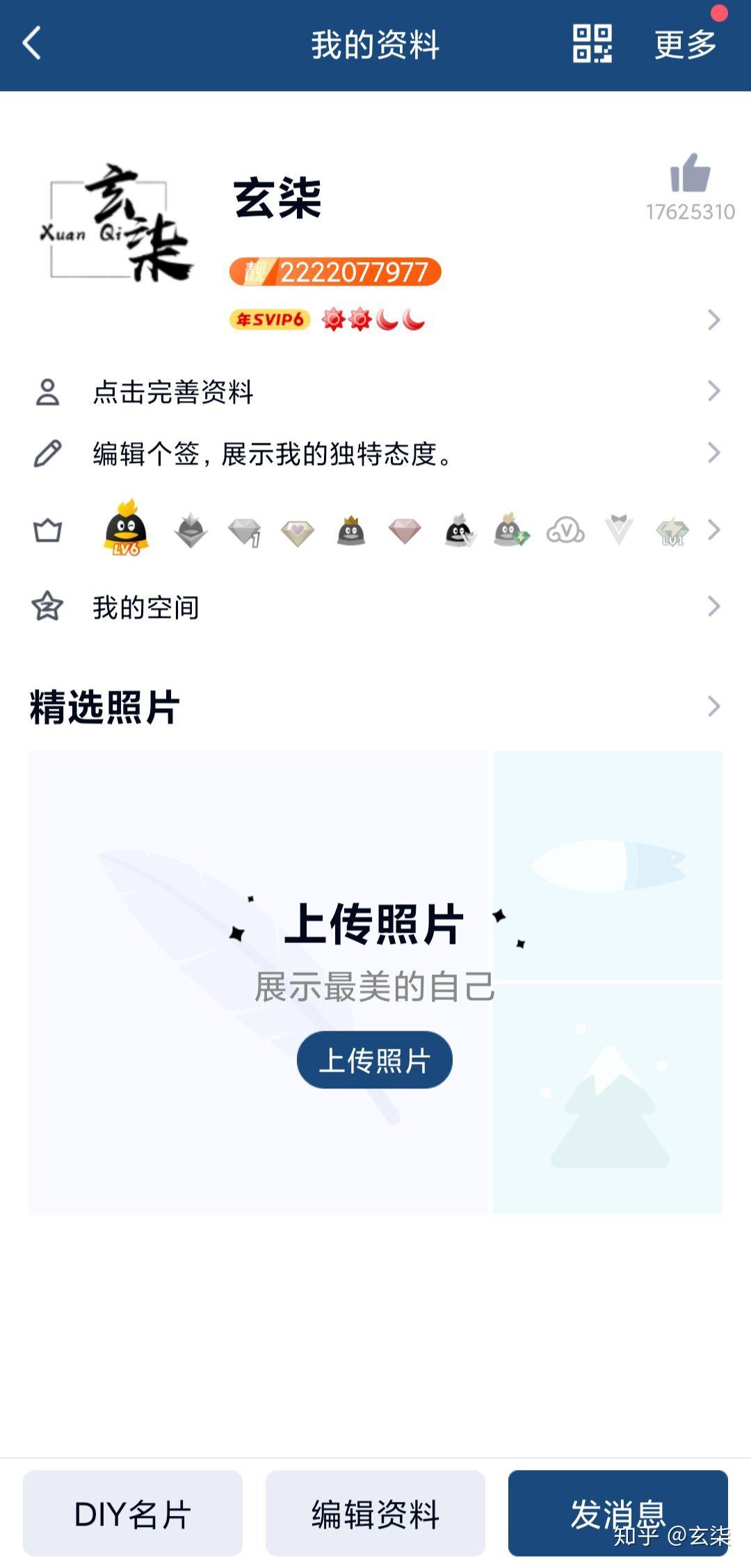Open the LV6 penguin badges row
Viewport: 751px width, 1568px height.
[375, 531]
